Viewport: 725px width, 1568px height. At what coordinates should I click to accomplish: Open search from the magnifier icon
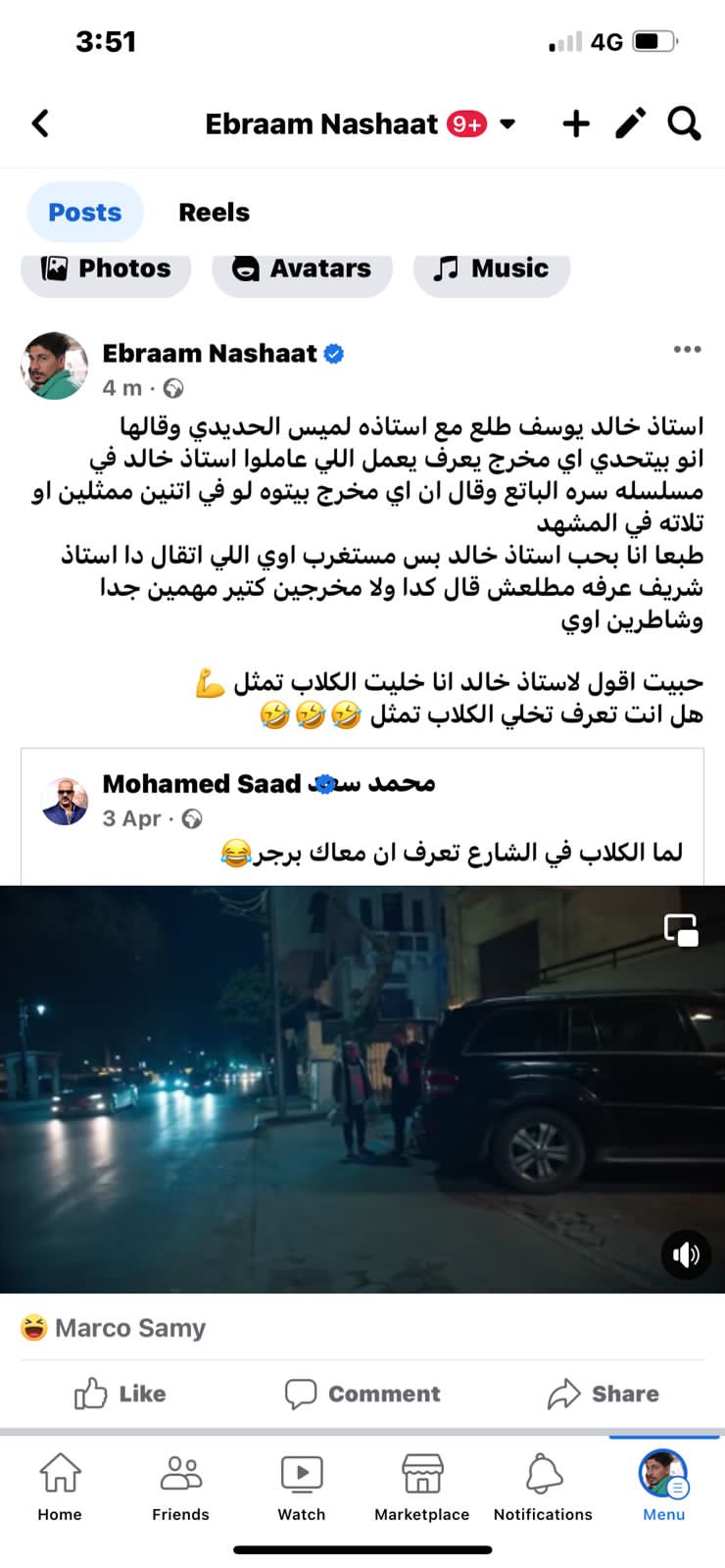pyautogui.click(x=684, y=123)
